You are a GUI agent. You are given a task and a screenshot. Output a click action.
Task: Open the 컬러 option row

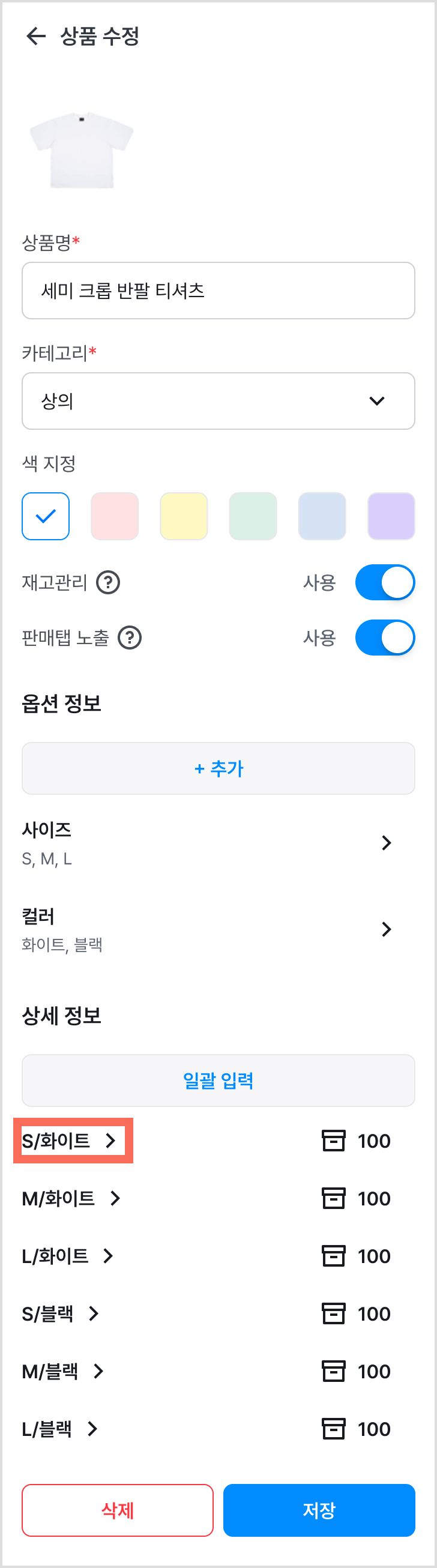(x=207, y=929)
